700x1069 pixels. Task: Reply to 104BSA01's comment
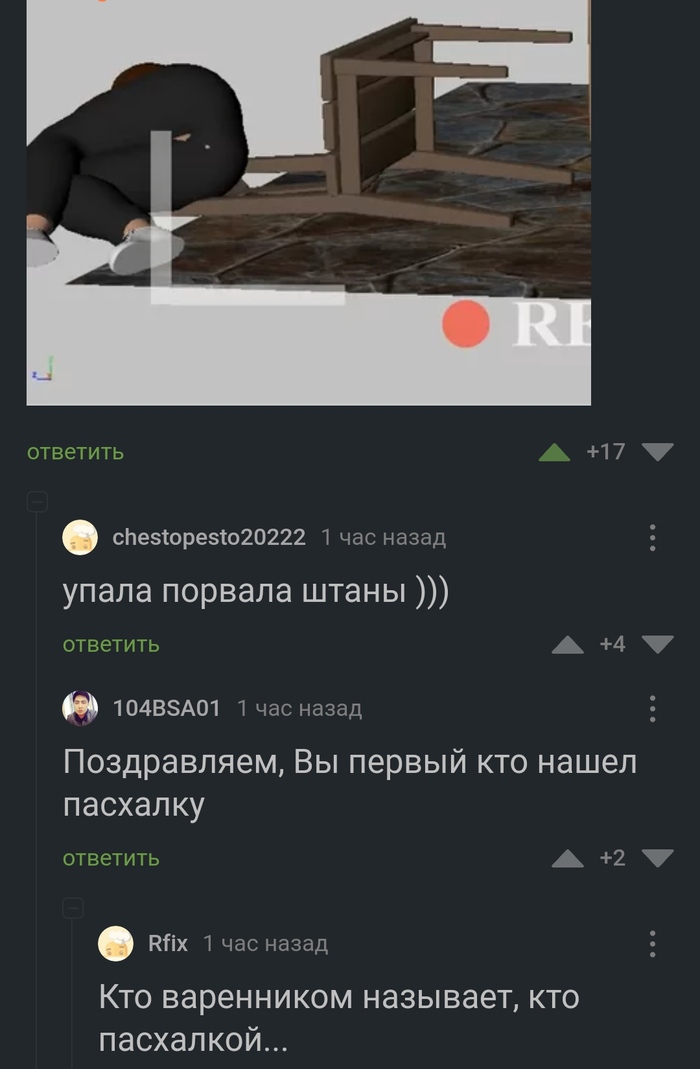(111, 859)
